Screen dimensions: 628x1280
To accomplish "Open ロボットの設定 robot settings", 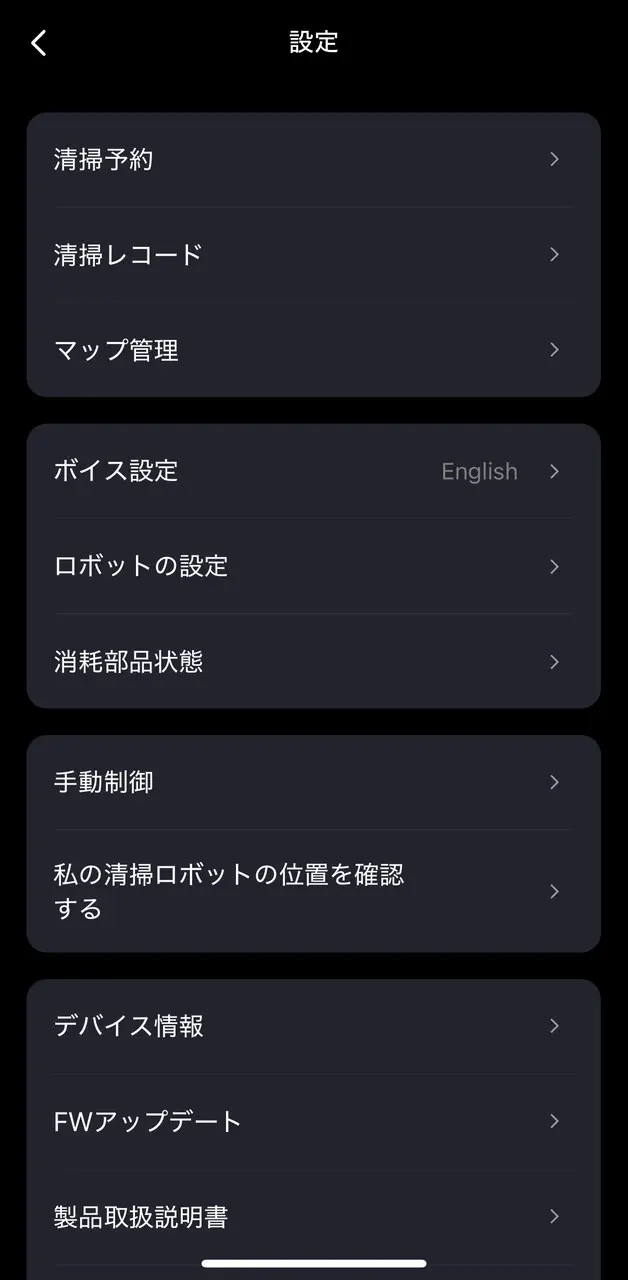I will (313, 566).
